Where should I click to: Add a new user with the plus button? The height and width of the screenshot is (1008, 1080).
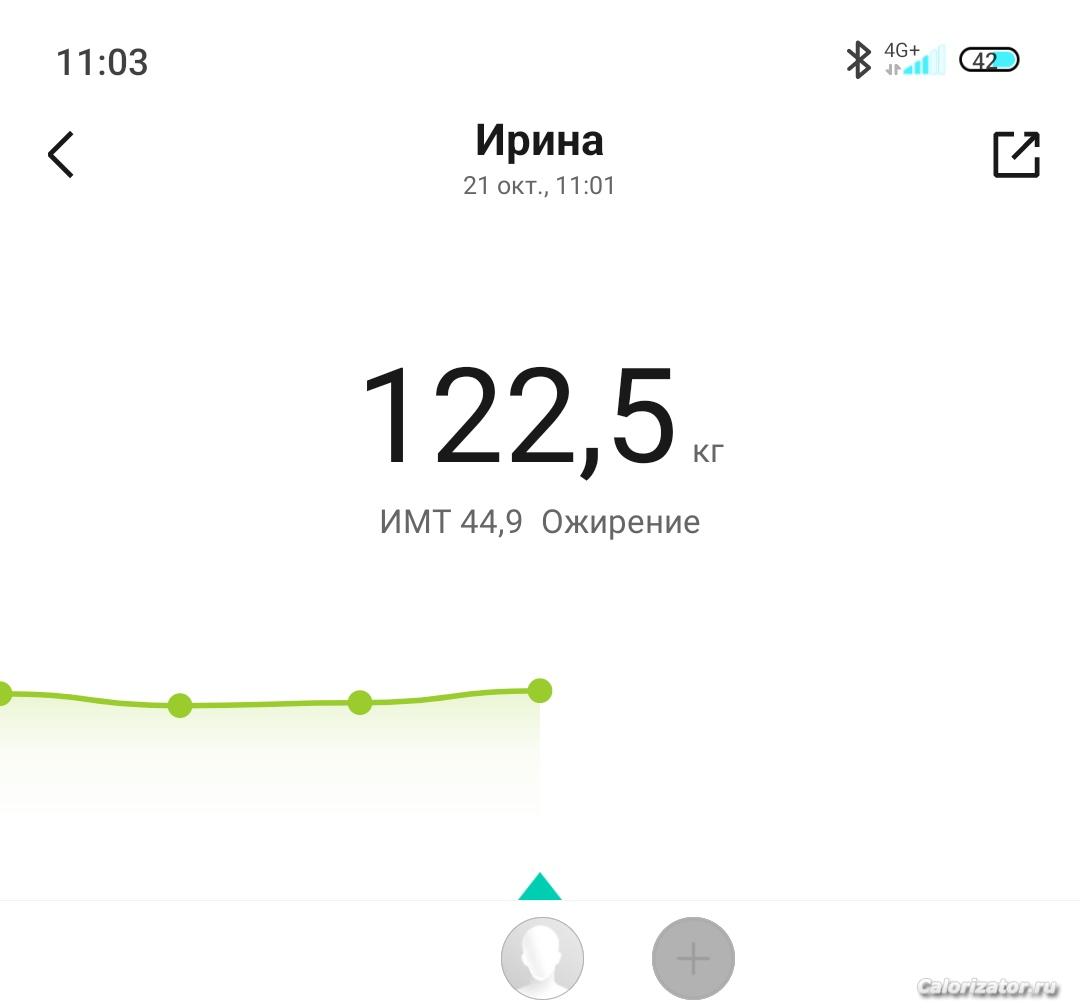pyautogui.click(x=693, y=958)
